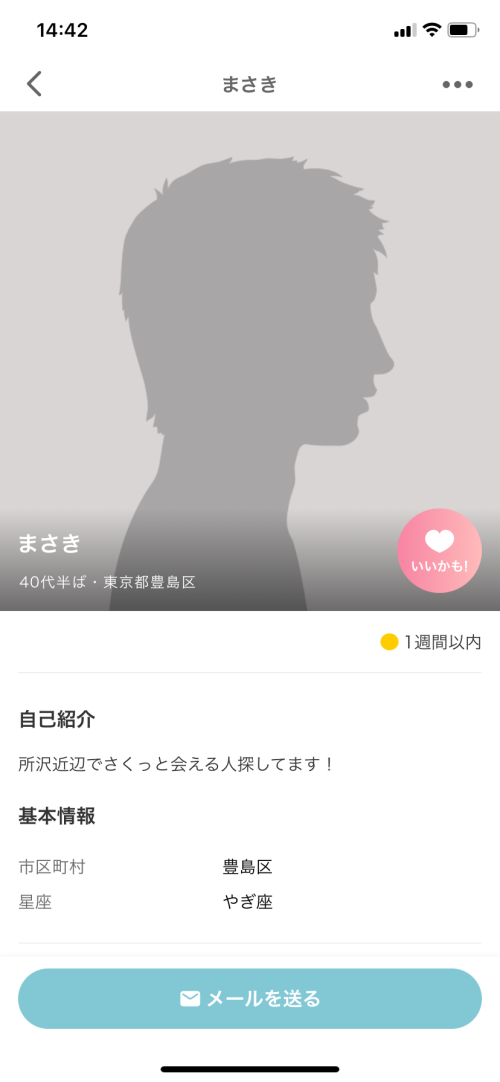Open まさき's profile photo

coord(250,361)
